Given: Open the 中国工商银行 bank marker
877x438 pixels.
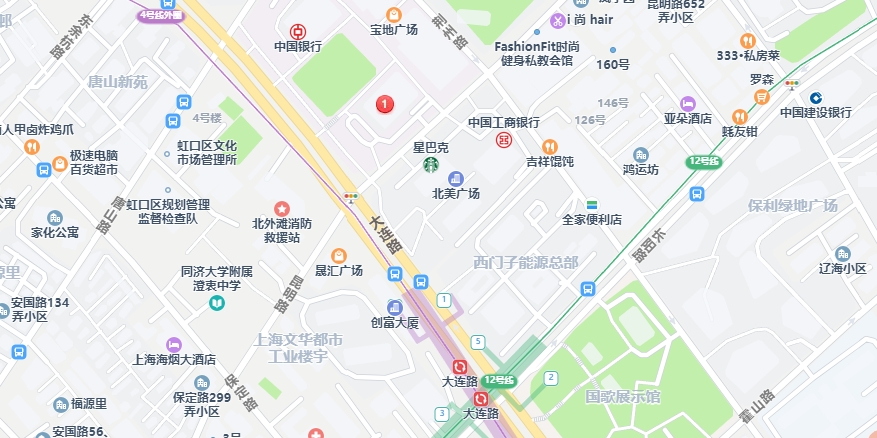Looking at the screenshot, I should point(503,139).
